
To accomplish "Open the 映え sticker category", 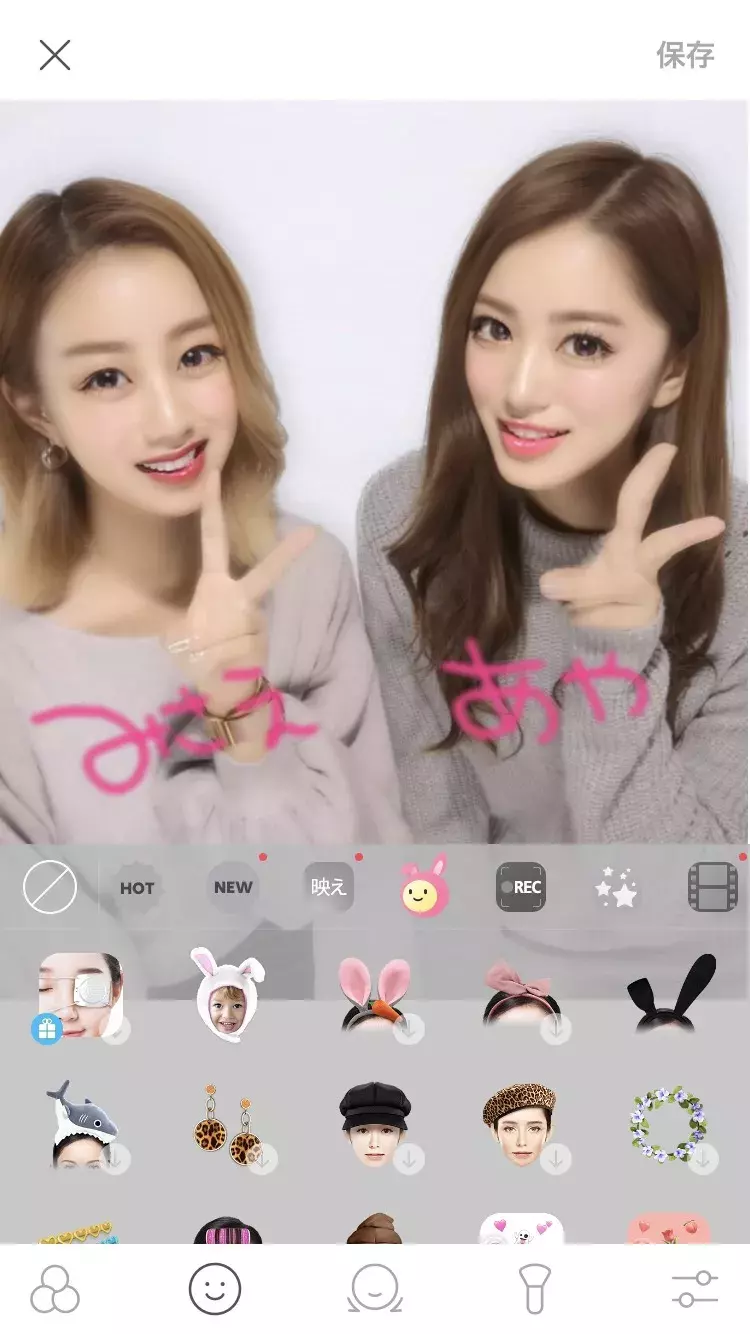I will (x=328, y=888).
